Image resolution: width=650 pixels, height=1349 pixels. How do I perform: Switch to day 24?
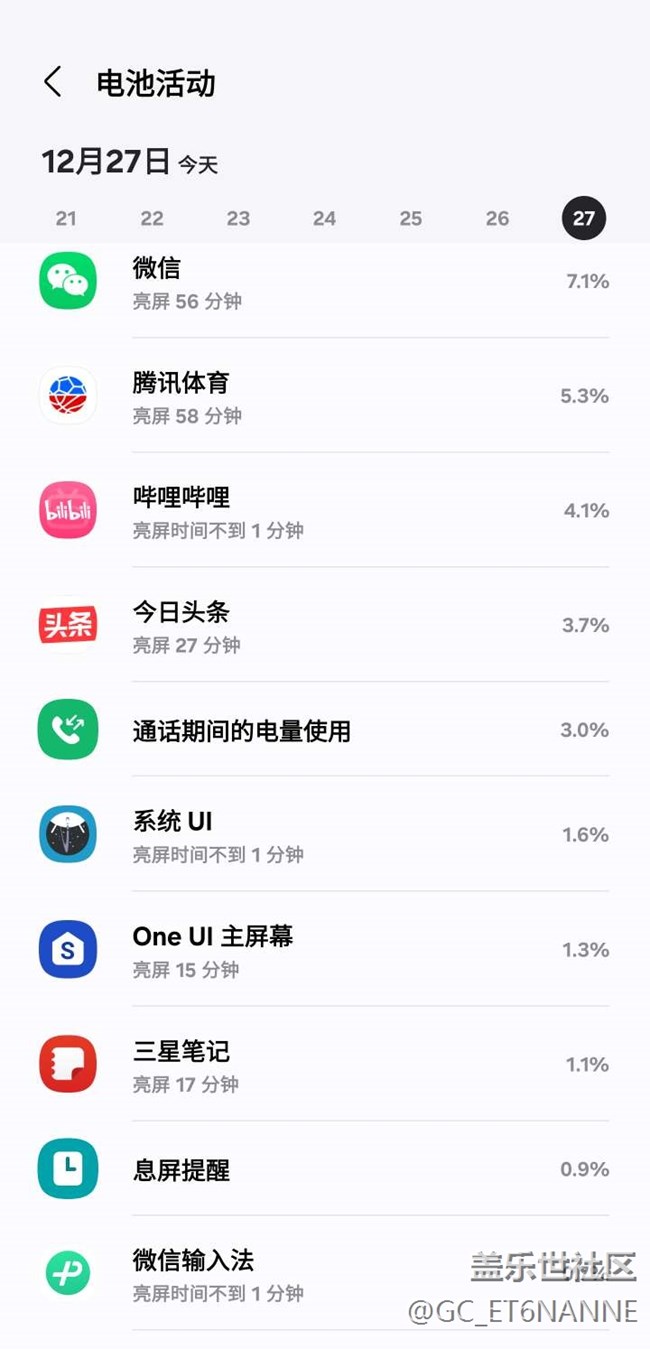point(324,218)
